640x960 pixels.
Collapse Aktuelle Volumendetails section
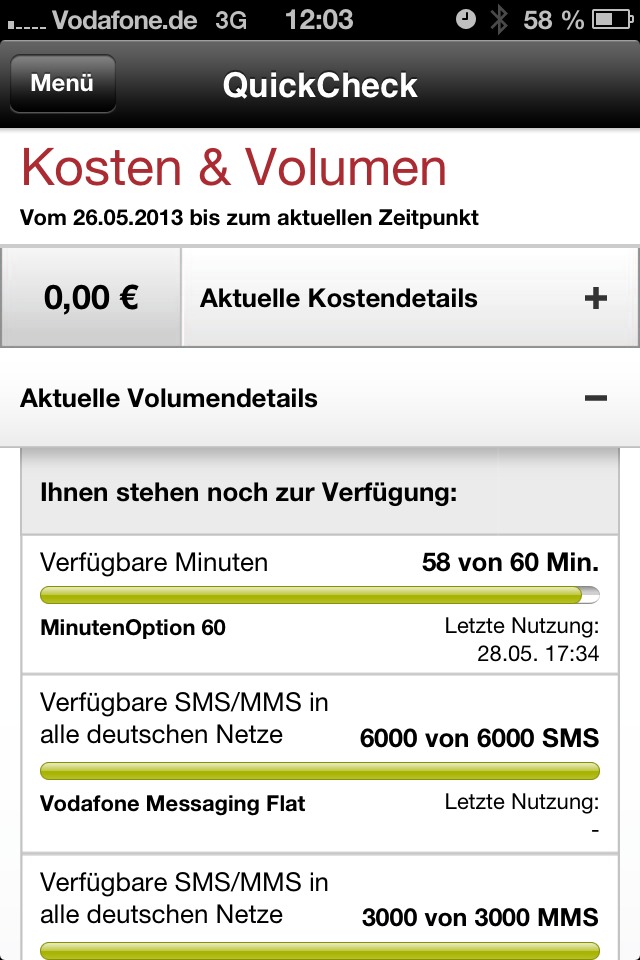(595, 398)
